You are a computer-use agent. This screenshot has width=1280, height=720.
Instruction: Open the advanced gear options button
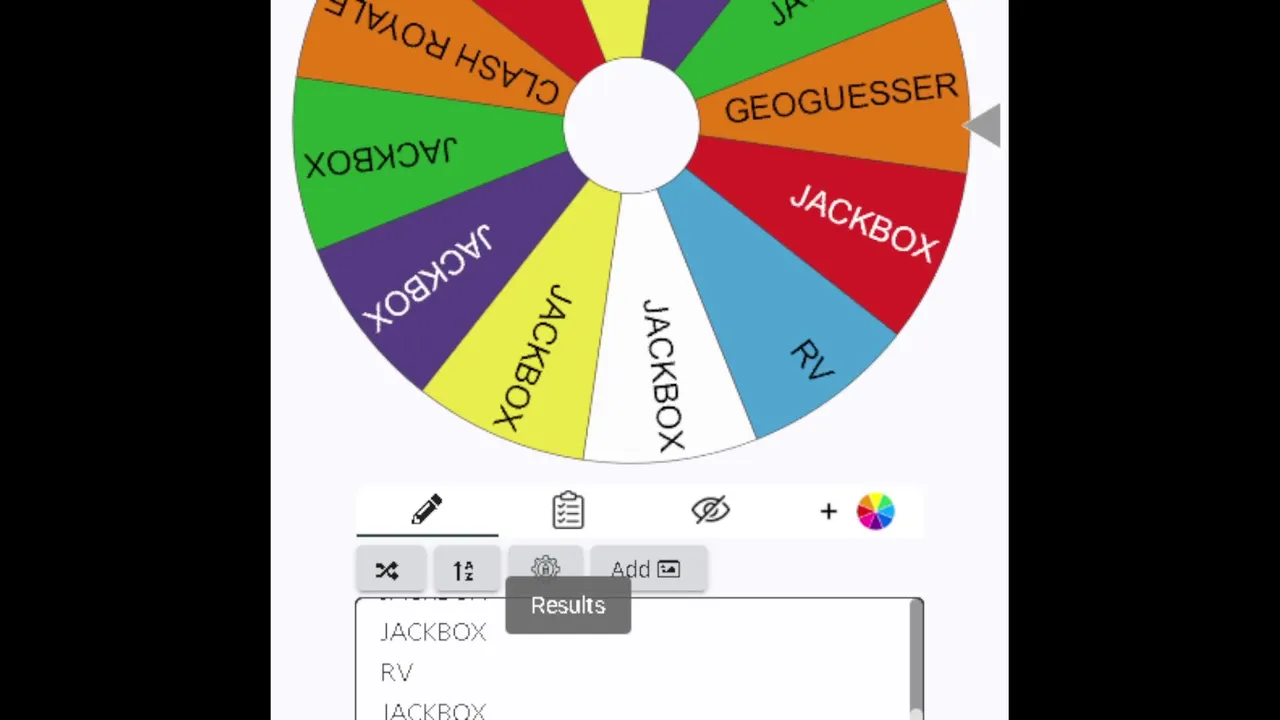(545, 567)
